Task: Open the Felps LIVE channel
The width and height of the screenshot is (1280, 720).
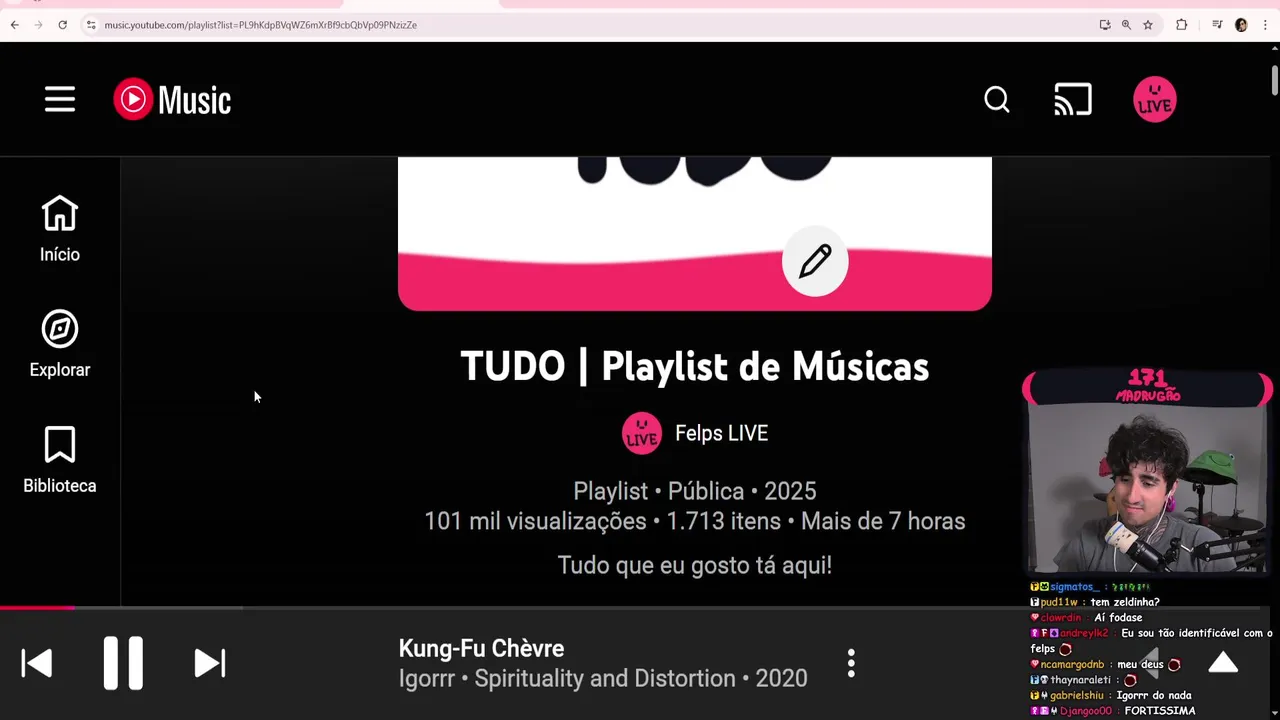Action: coord(720,433)
